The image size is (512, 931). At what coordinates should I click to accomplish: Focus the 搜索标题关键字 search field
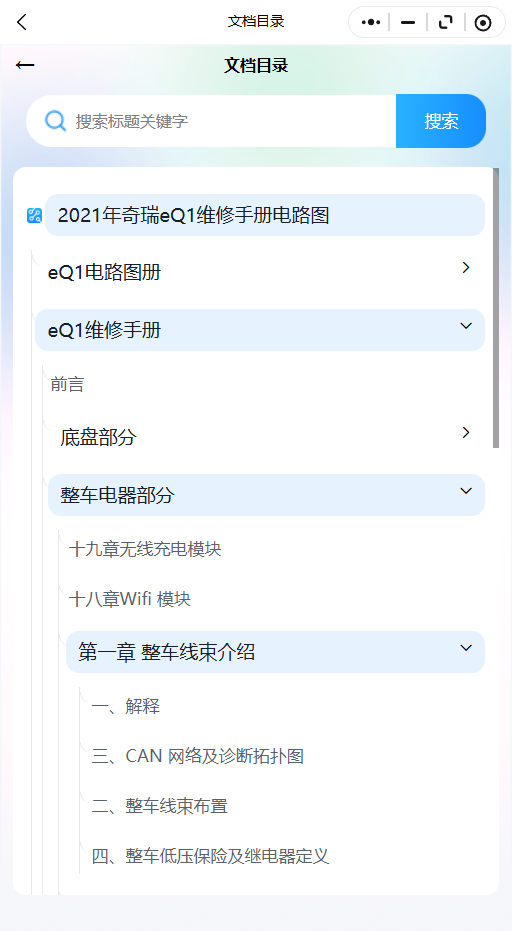click(x=211, y=121)
